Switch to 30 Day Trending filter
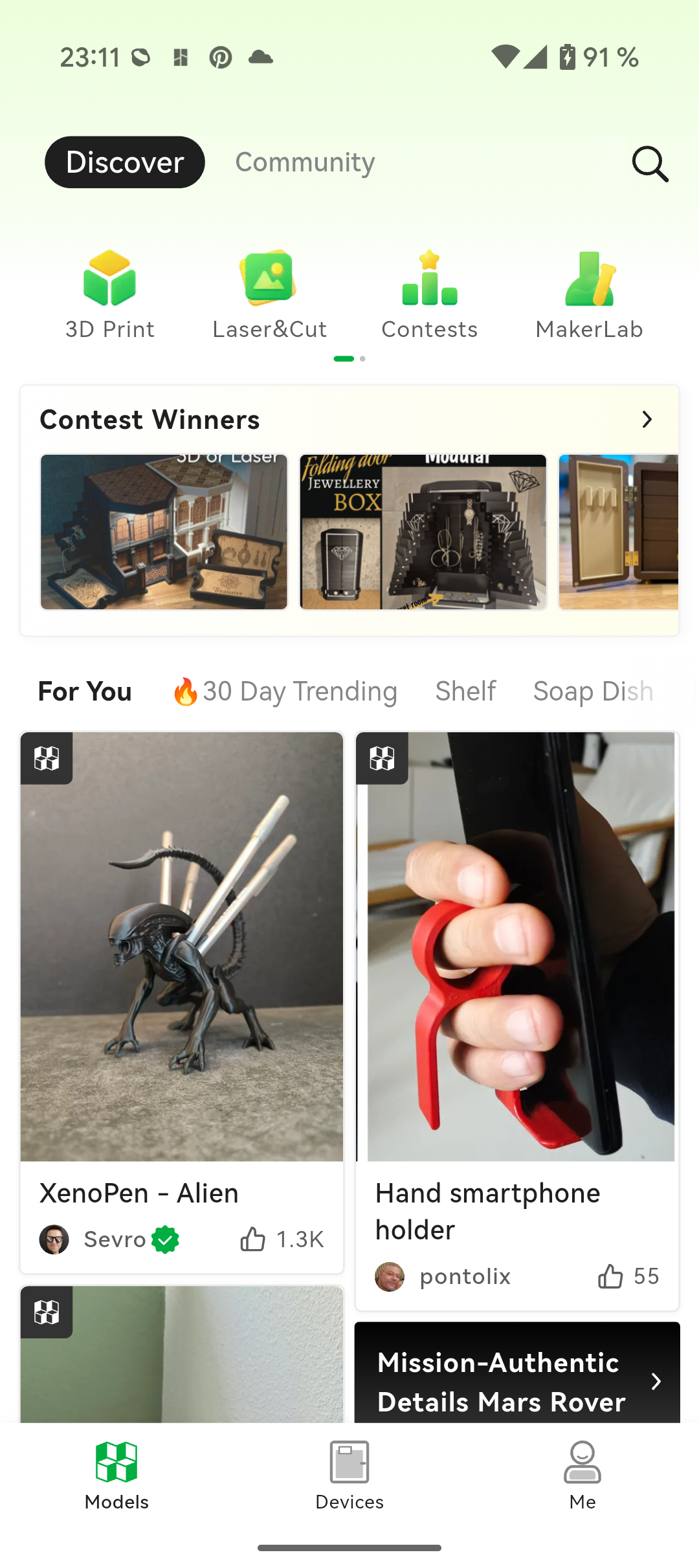Screen dimensions: 699x1568 pos(285,691)
